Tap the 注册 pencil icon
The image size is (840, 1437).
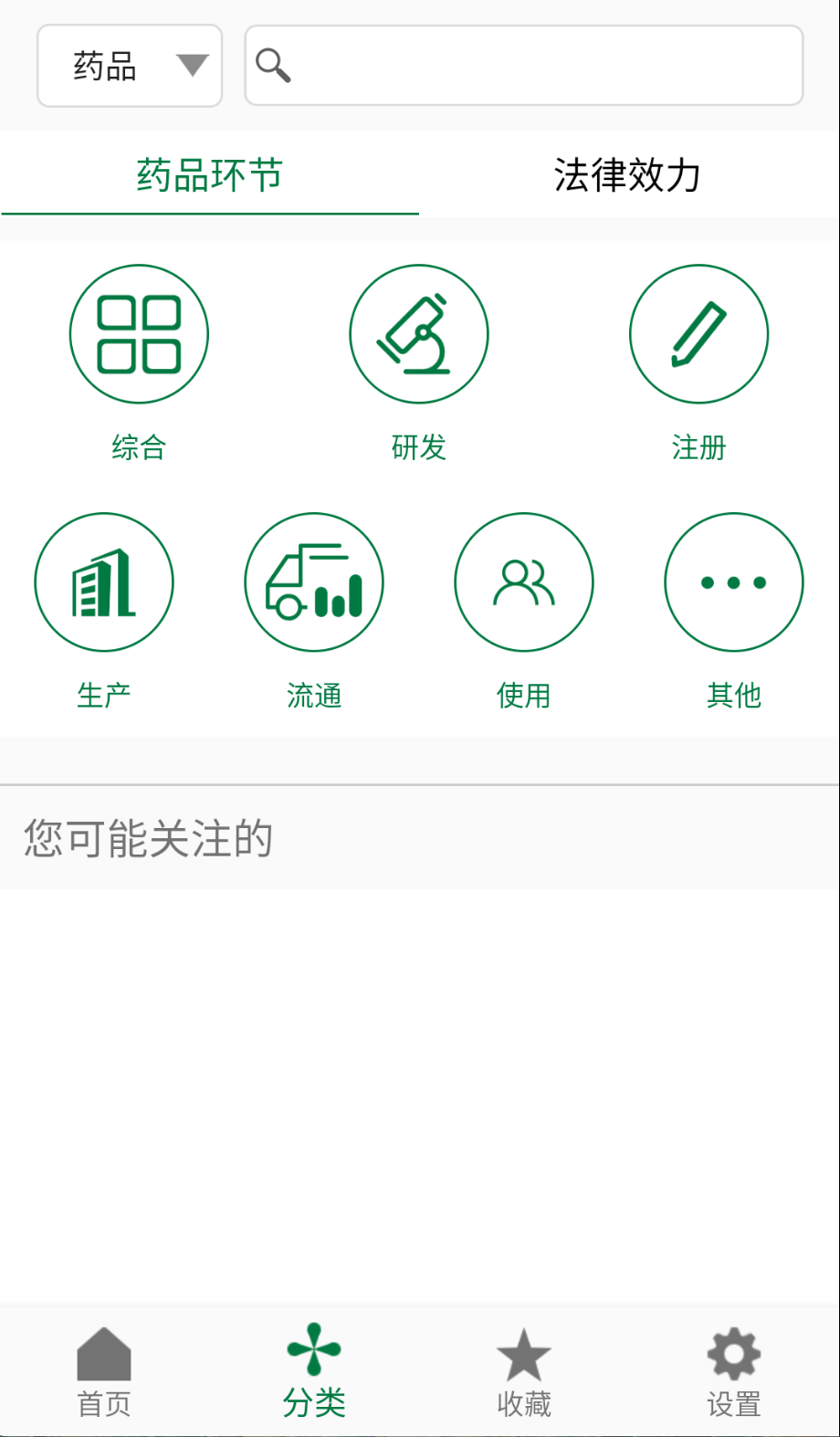click(698, 334)
